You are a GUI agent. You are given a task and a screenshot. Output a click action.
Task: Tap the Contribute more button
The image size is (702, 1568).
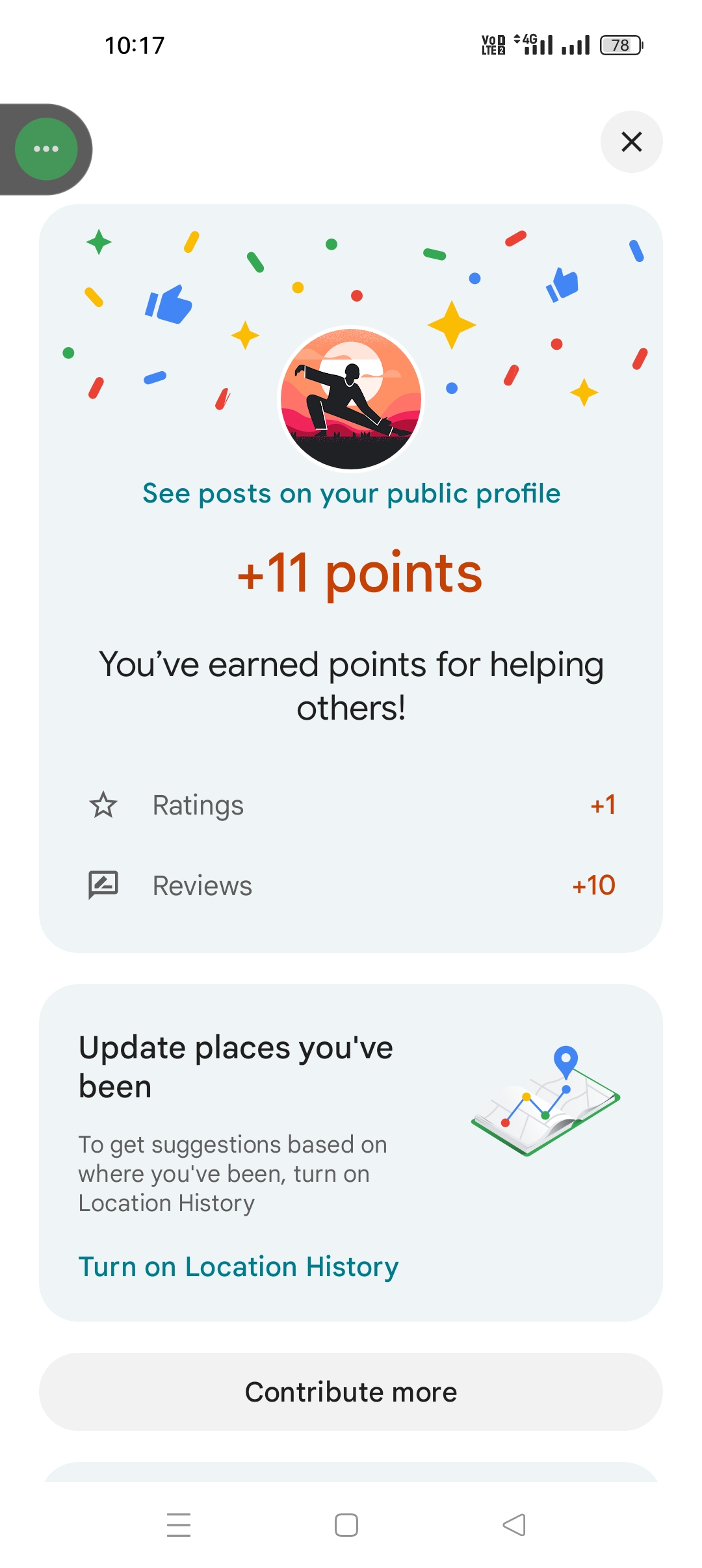[351, 1392]
